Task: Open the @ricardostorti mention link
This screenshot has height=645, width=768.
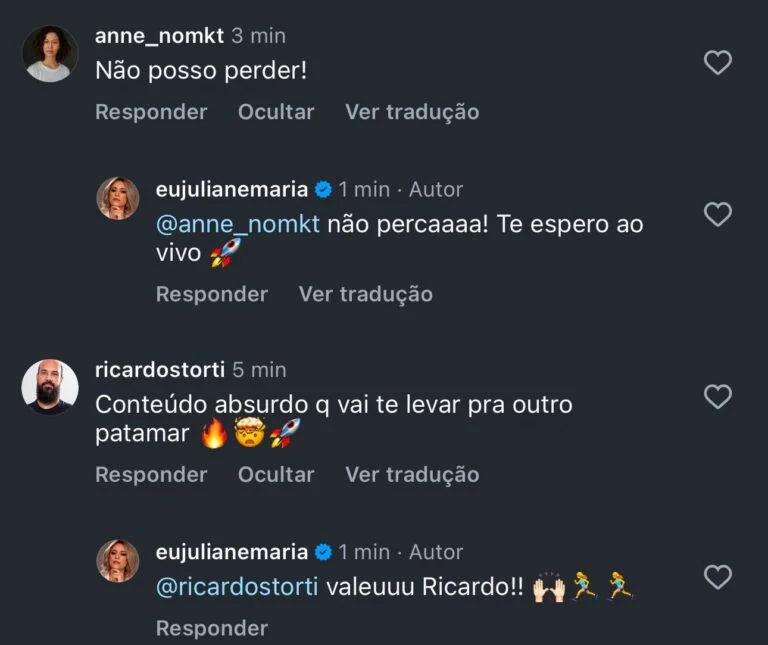Action: click(238, 586)
